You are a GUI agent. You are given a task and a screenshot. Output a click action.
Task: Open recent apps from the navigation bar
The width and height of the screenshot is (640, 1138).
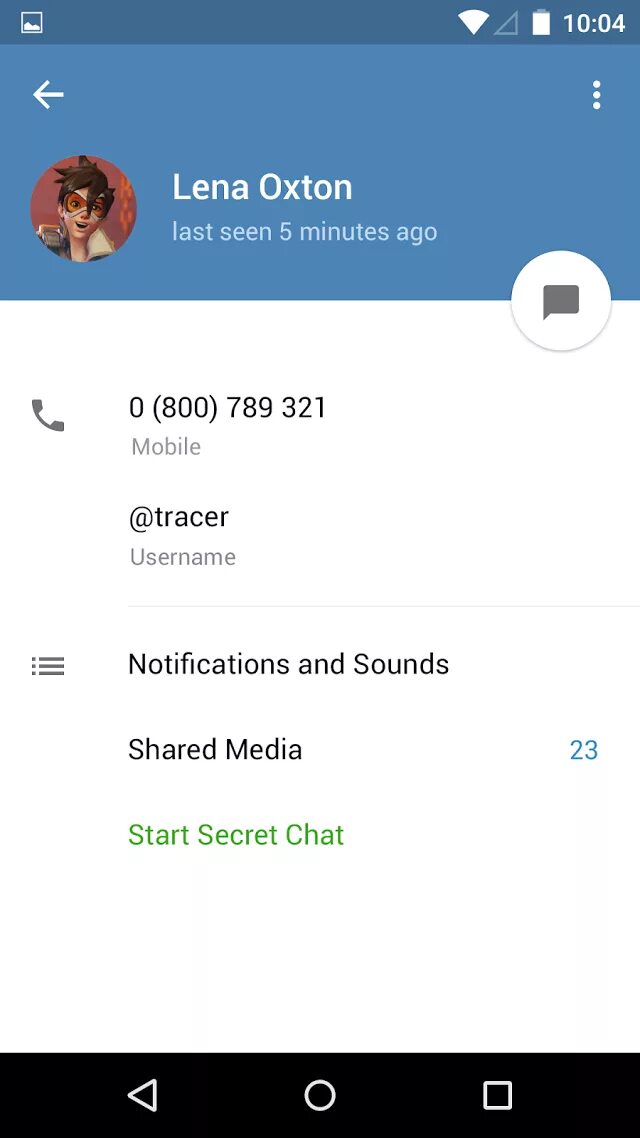pos(497,1095)
